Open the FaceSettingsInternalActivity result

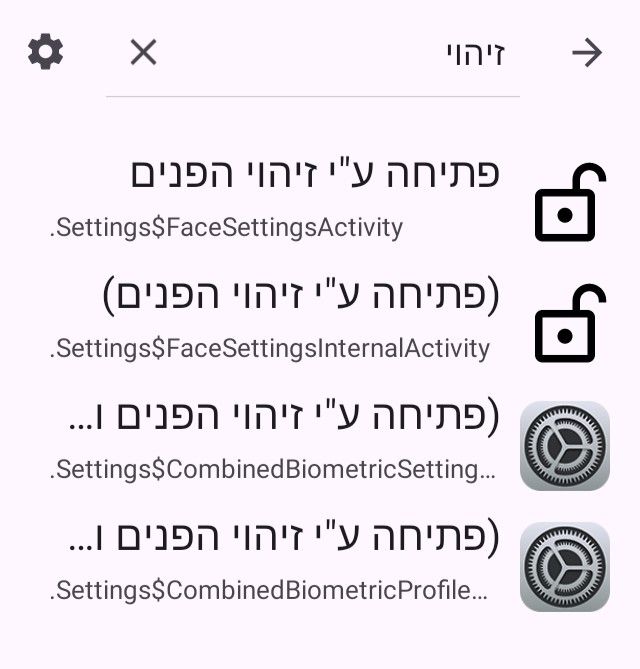(320, 320)
